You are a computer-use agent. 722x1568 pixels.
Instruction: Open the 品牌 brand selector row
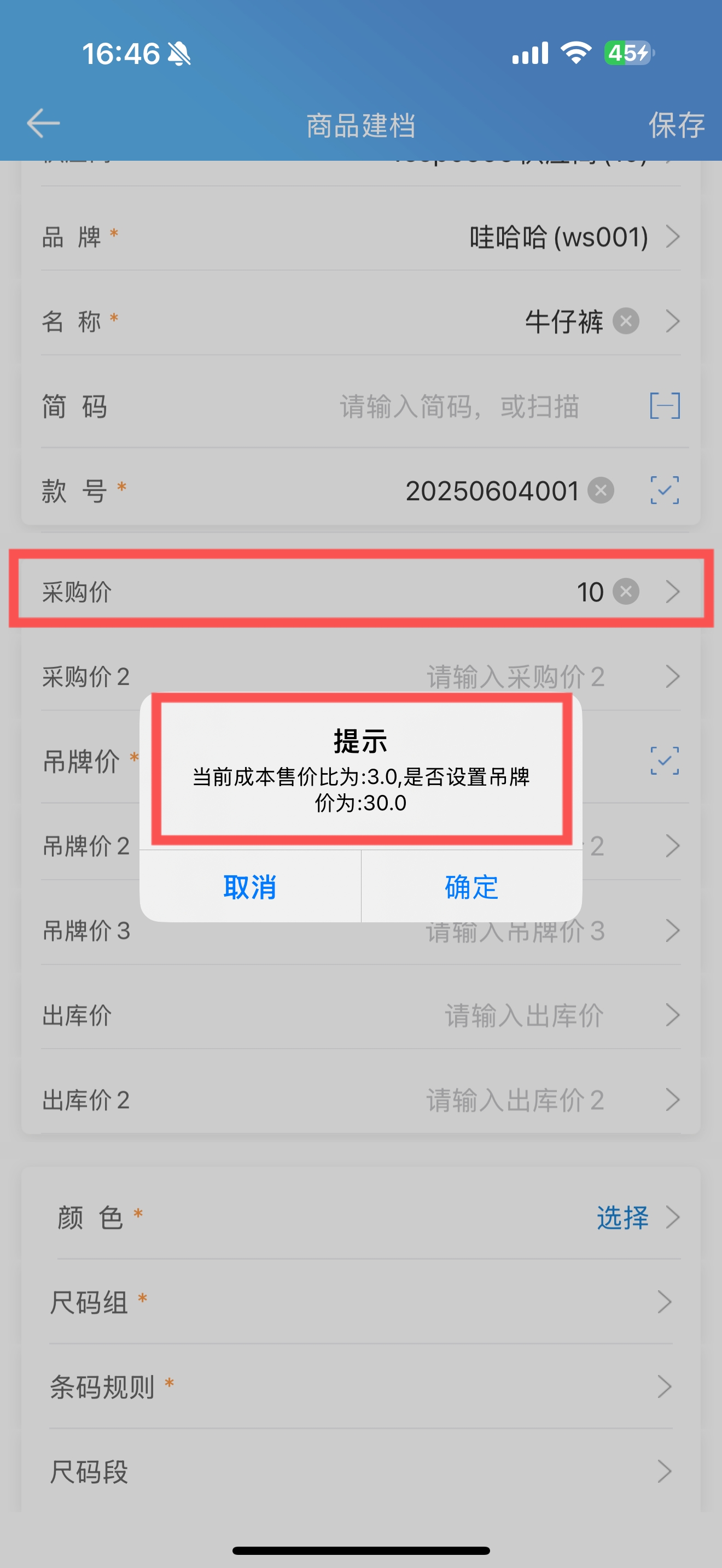(361, 237)
